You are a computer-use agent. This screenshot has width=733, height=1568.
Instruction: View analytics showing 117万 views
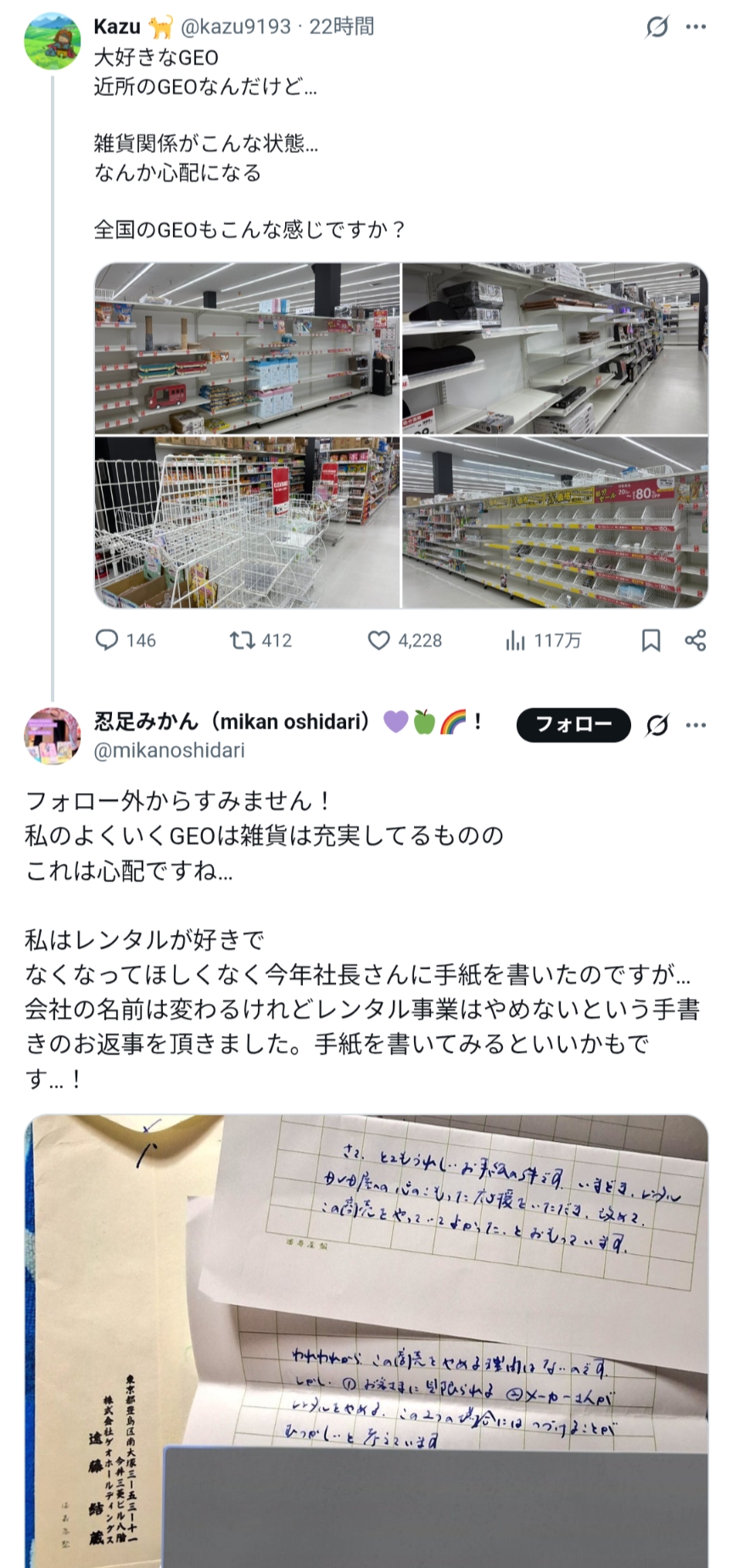coord(516,640)
